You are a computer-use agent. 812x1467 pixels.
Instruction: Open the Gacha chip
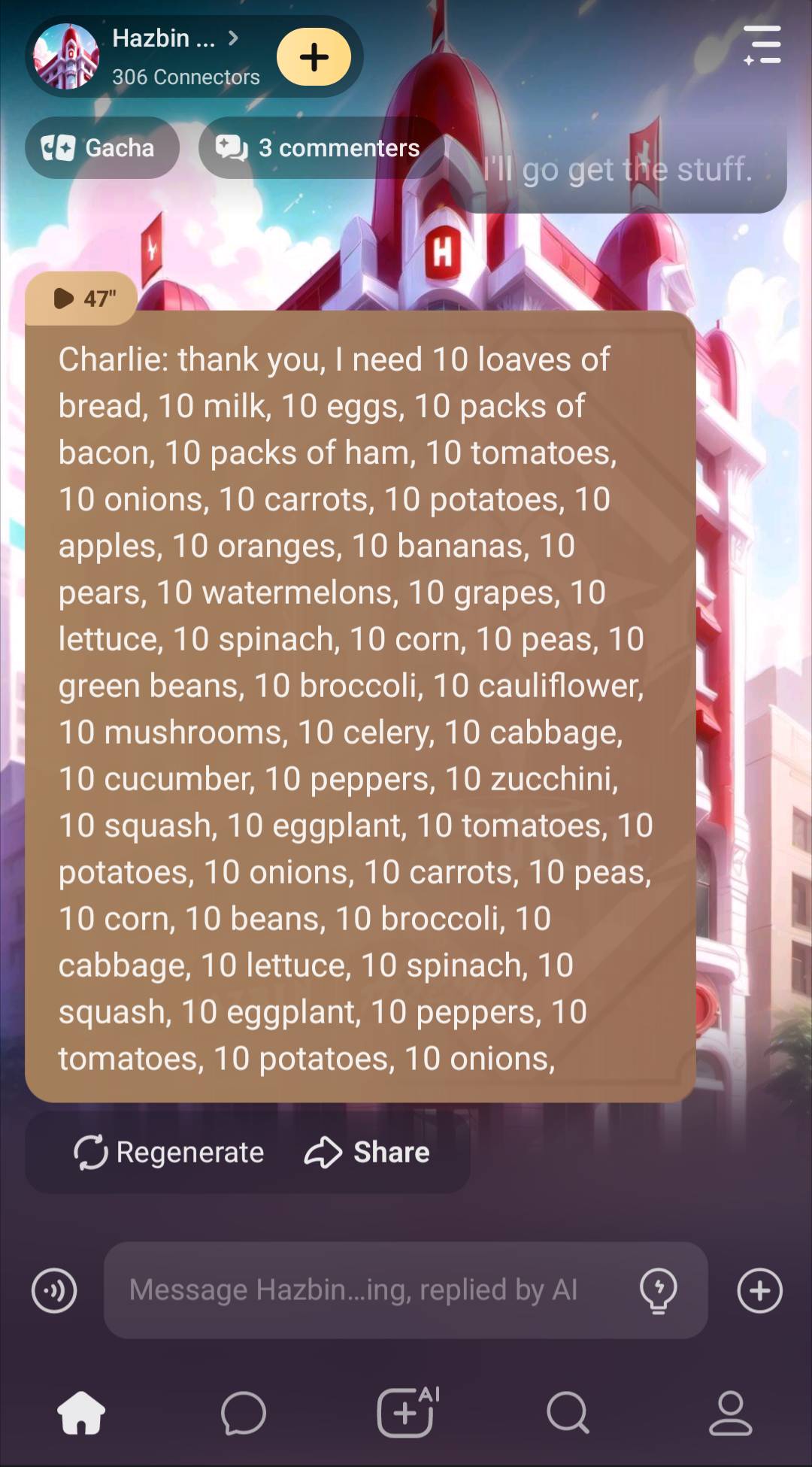tap(102, 148)
